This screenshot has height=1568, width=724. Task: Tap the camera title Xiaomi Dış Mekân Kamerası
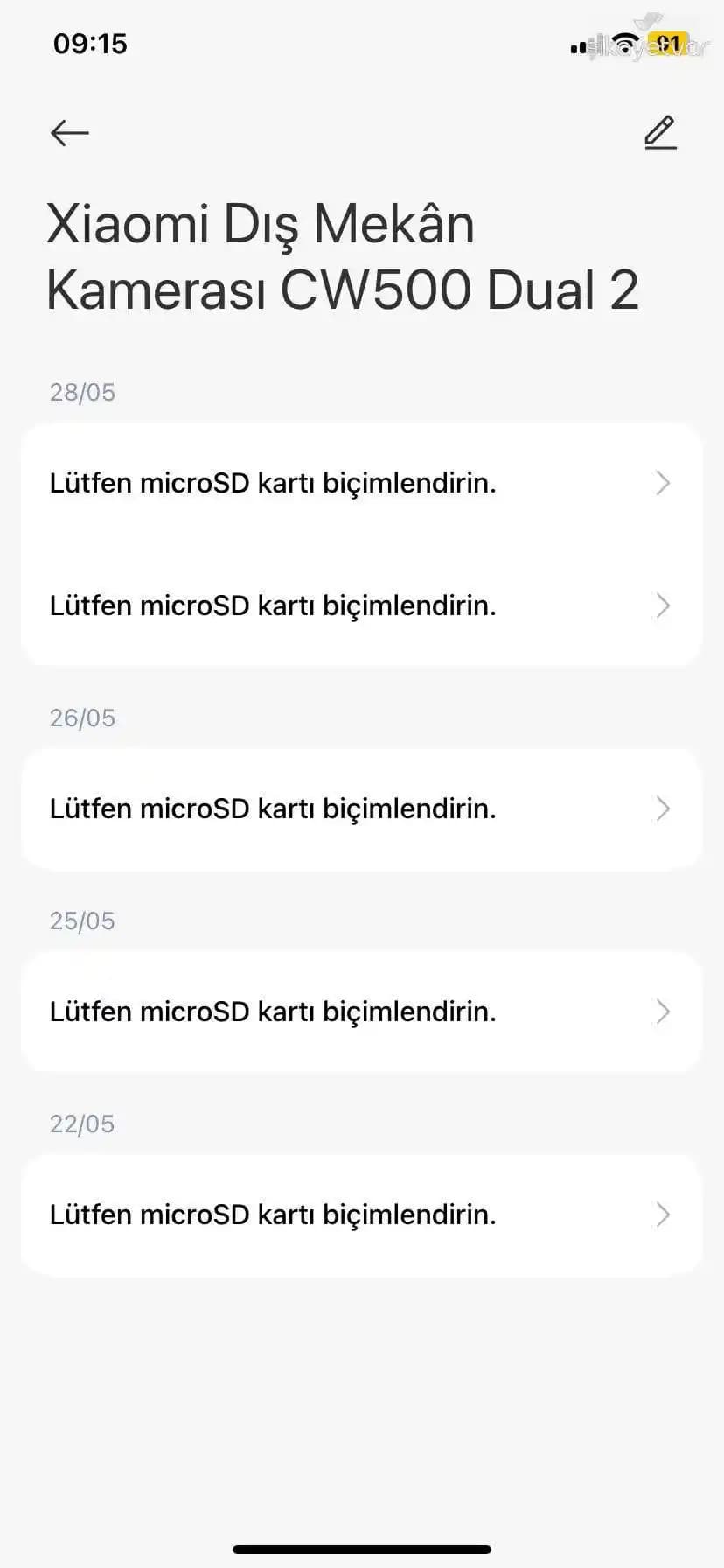(344, 255)
